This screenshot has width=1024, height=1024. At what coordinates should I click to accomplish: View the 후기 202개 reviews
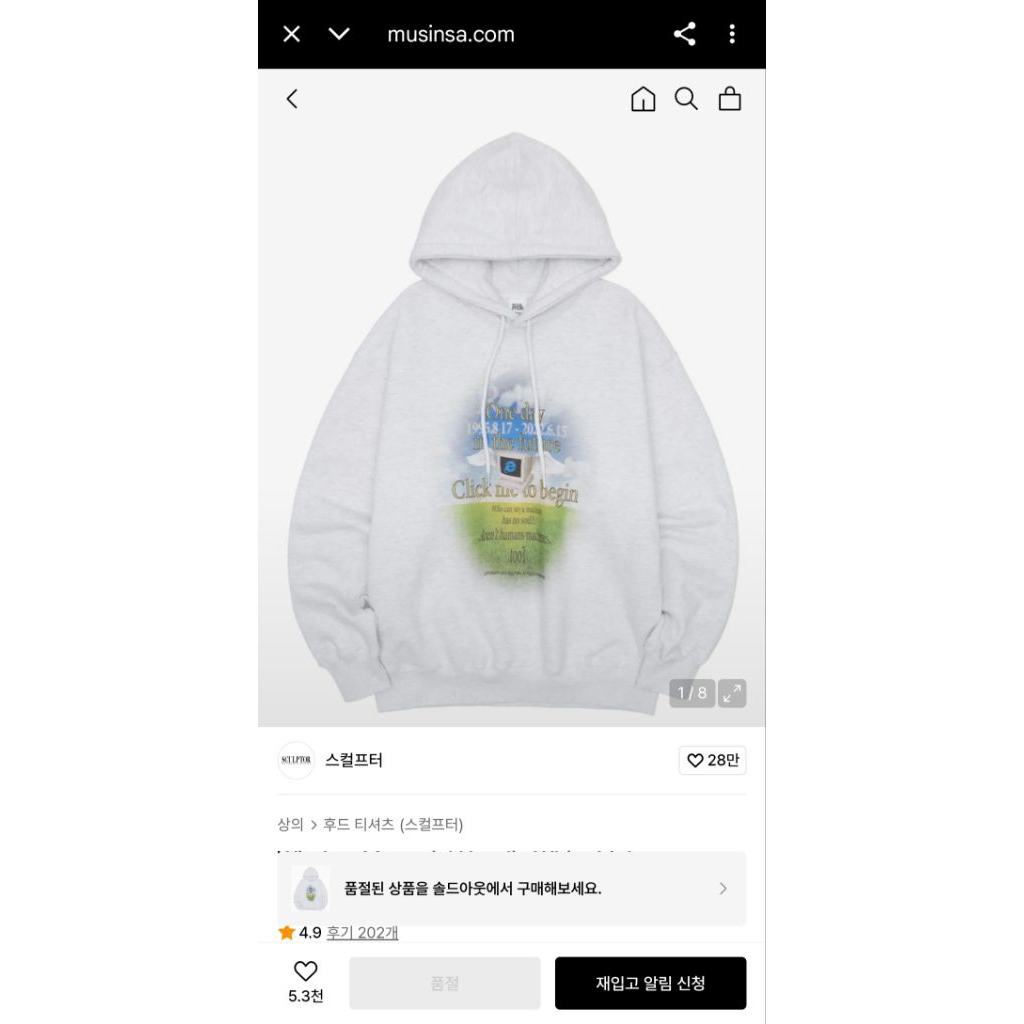pyautogui.click(x=362, y=932)
